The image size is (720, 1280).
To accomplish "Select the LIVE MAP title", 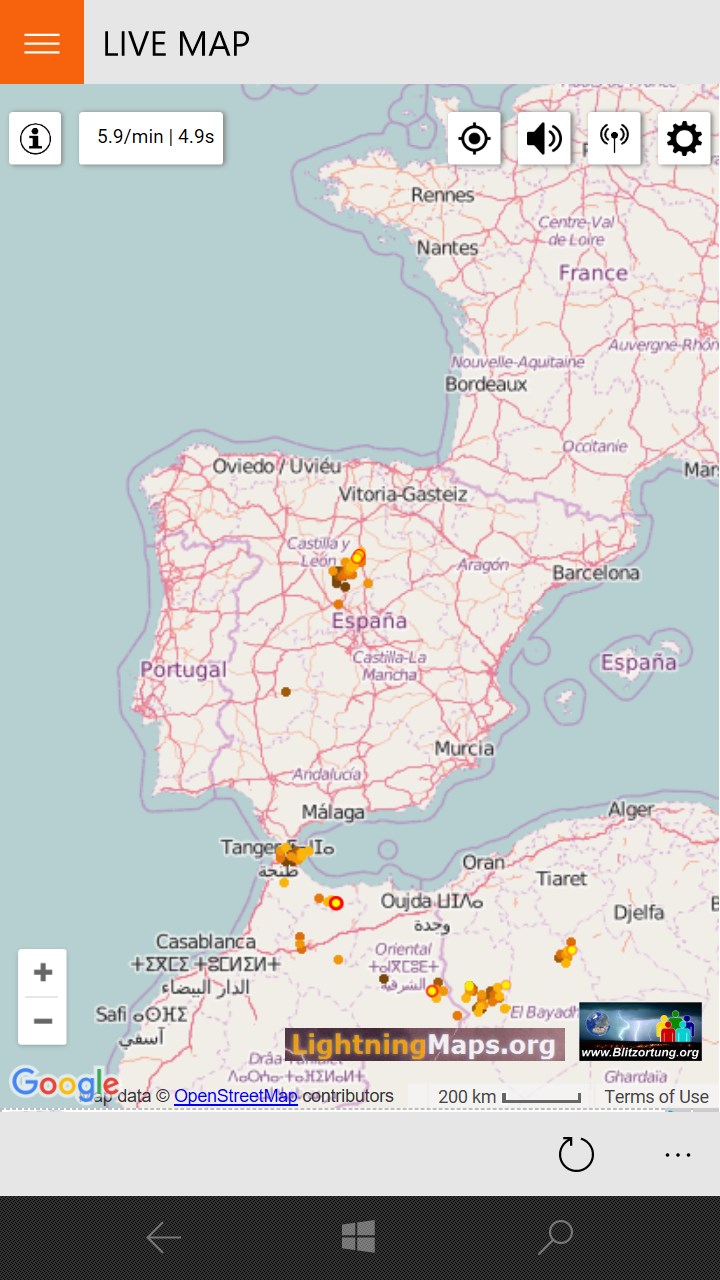I will coord(176,44).
